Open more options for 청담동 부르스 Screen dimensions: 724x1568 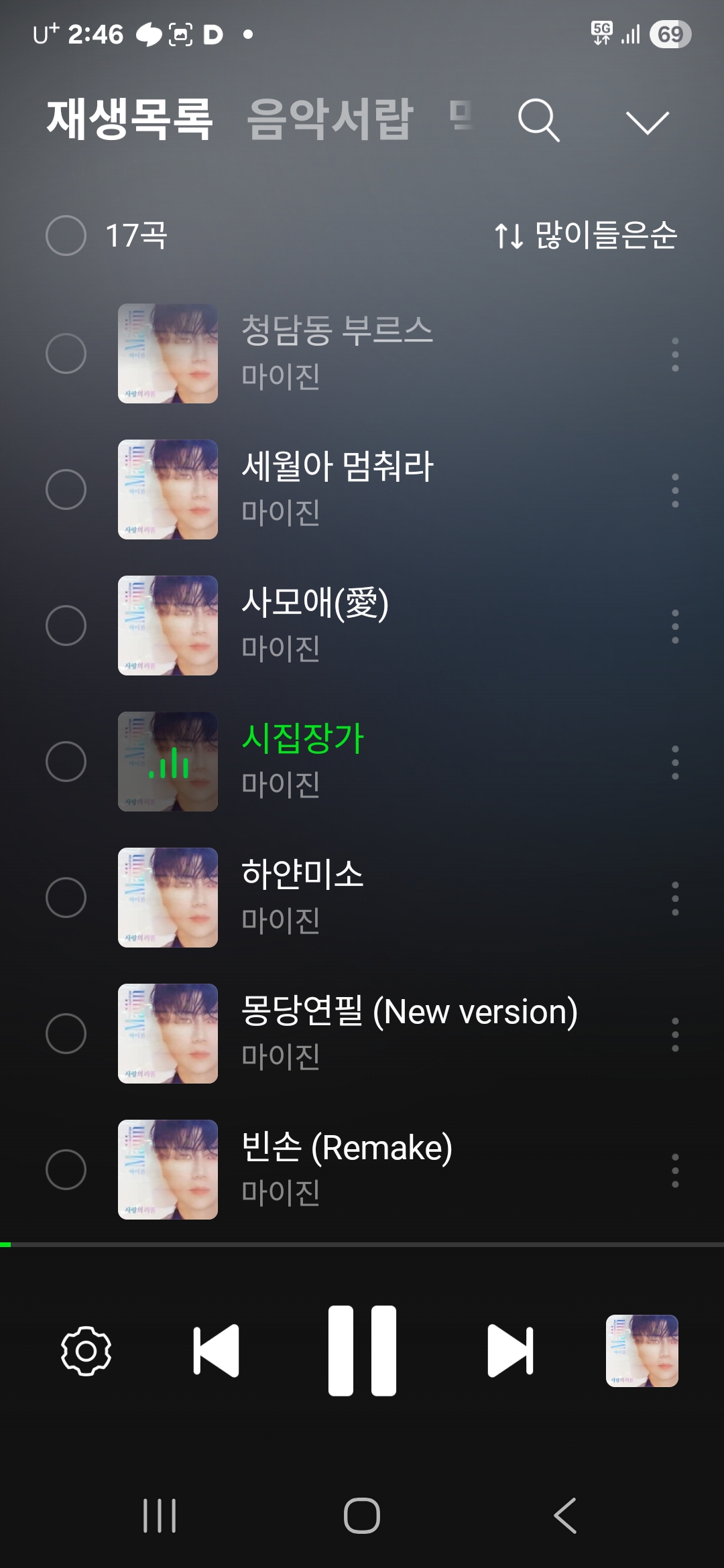[x=674, y=354]
